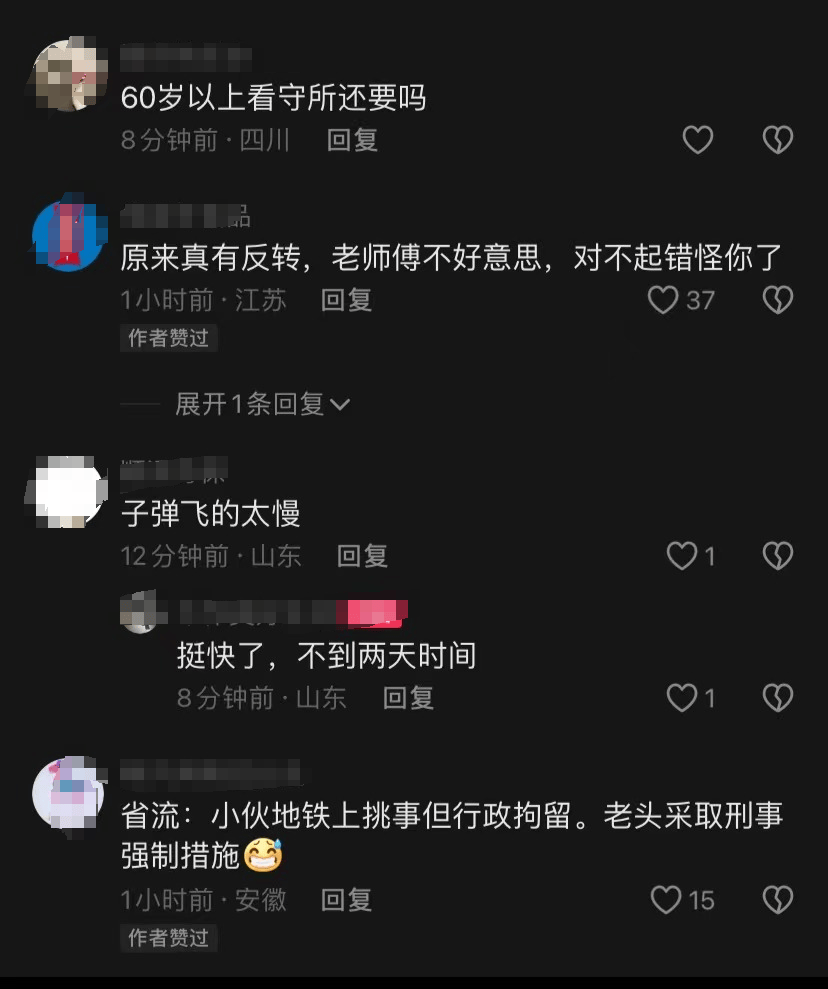Like the reply "挺快了，不到两天时间"
828x989 pixels.
coord(682,698)
